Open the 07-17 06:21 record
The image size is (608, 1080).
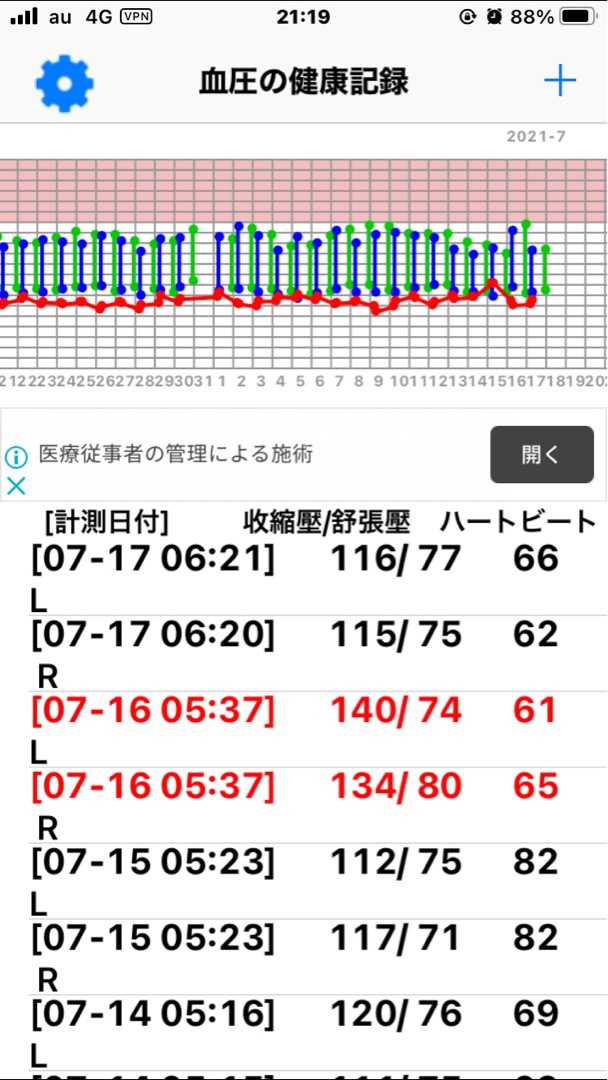304,577
